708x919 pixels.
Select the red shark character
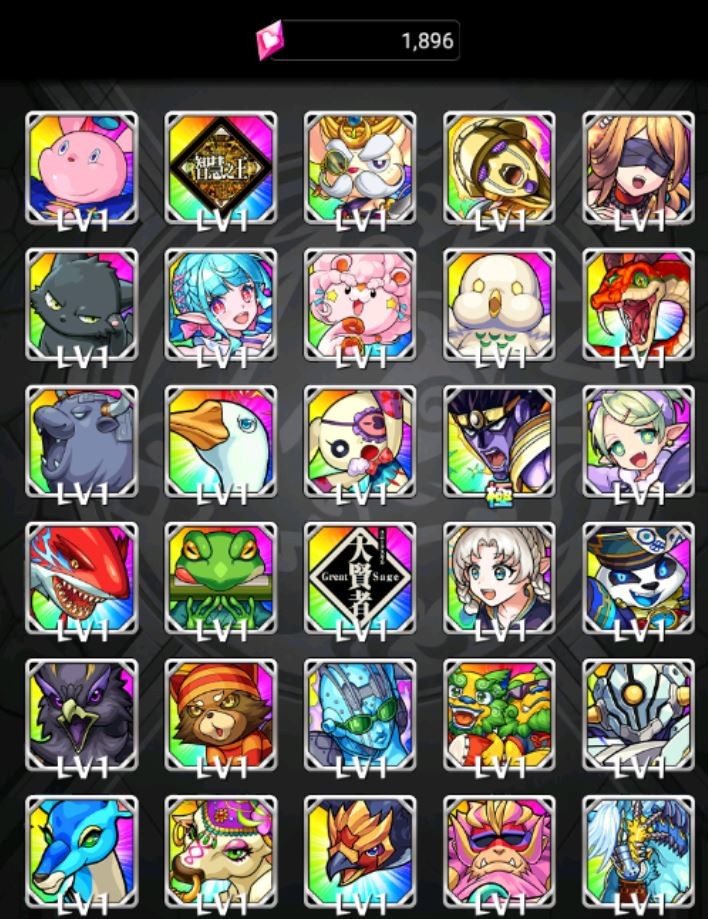click(81, 578)
